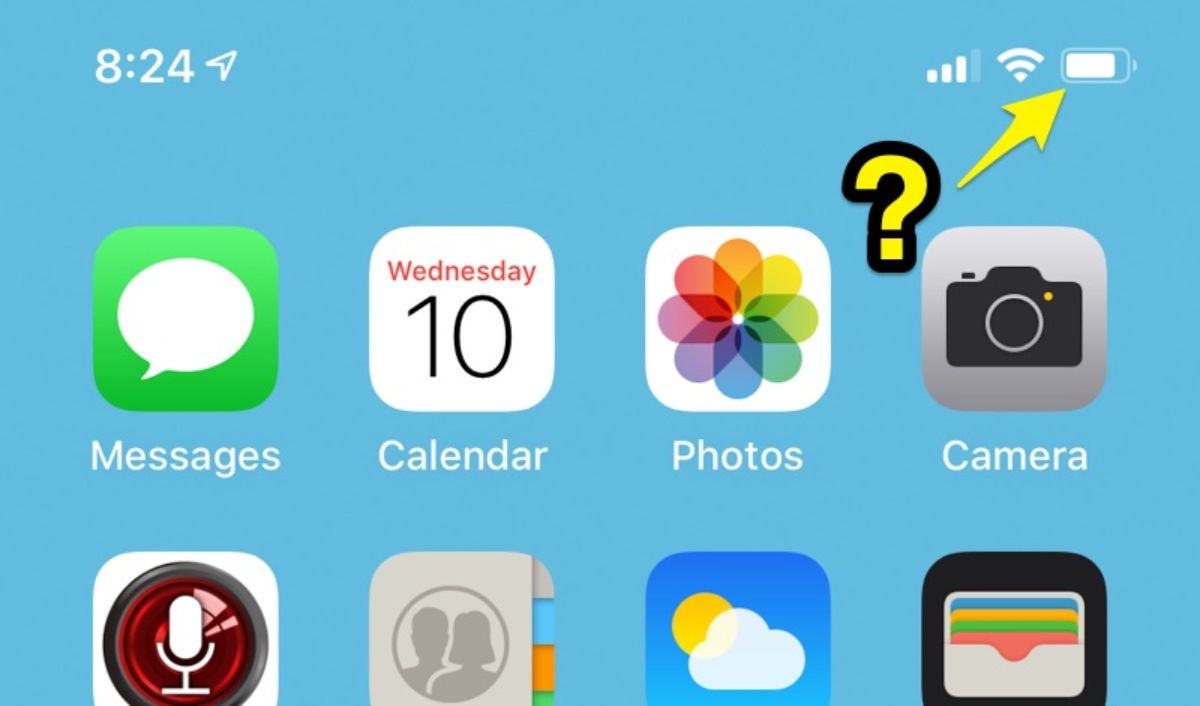Open the Photos app

point(738,318)
